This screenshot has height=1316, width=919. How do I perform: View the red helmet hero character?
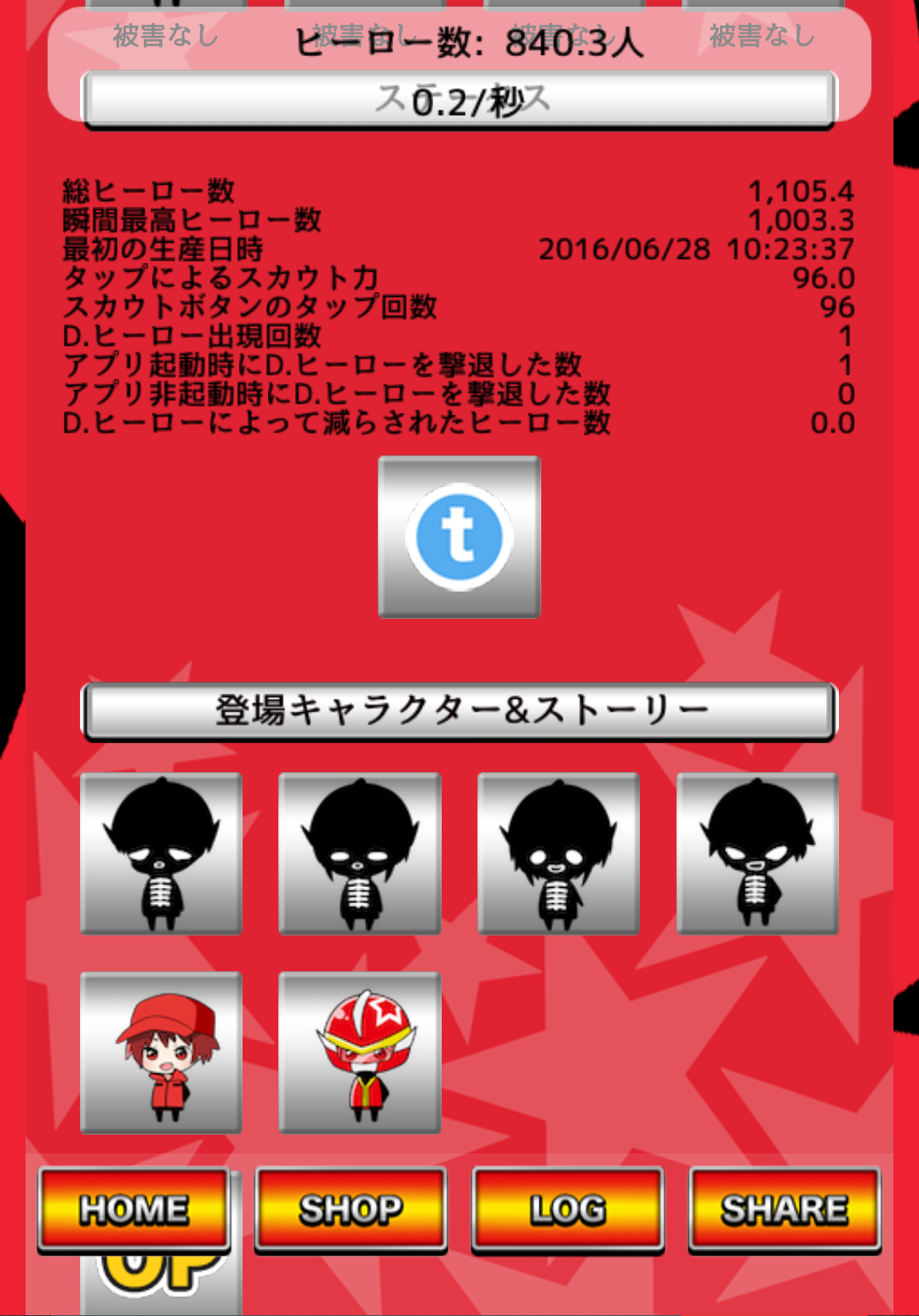tap(360, 1052)
